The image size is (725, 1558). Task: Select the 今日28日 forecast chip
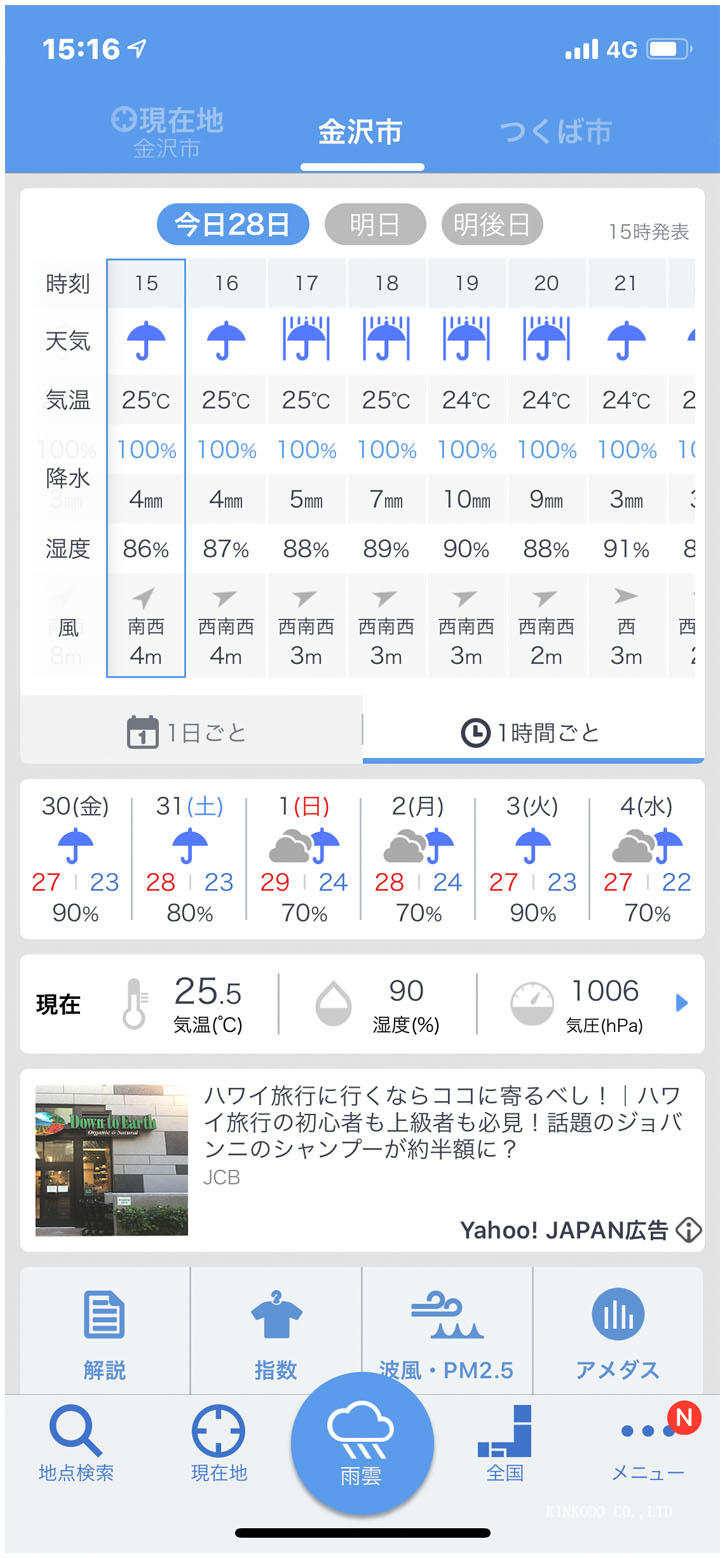click(x=232, y=225)
